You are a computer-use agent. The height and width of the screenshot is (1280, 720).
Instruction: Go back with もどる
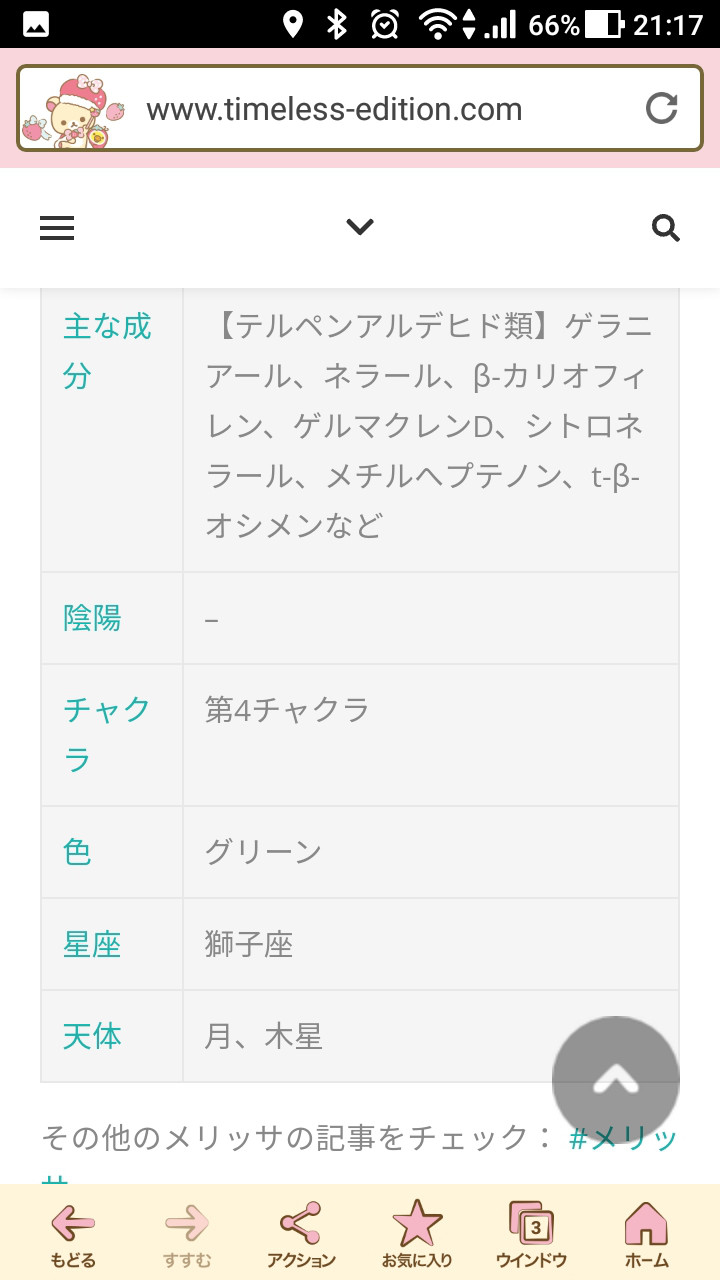pos(73,1235)
